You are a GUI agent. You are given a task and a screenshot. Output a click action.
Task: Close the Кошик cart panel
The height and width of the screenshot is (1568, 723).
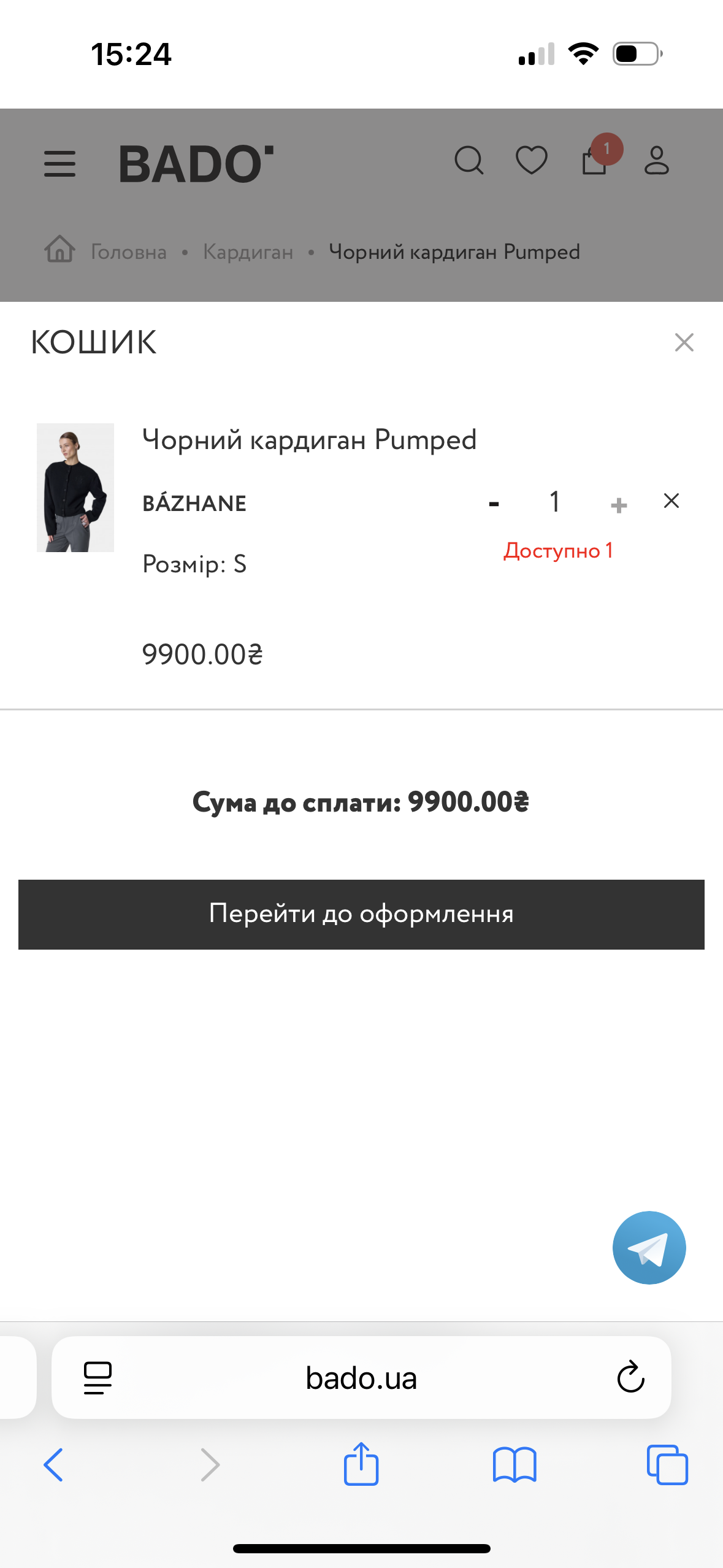point(684,342)
